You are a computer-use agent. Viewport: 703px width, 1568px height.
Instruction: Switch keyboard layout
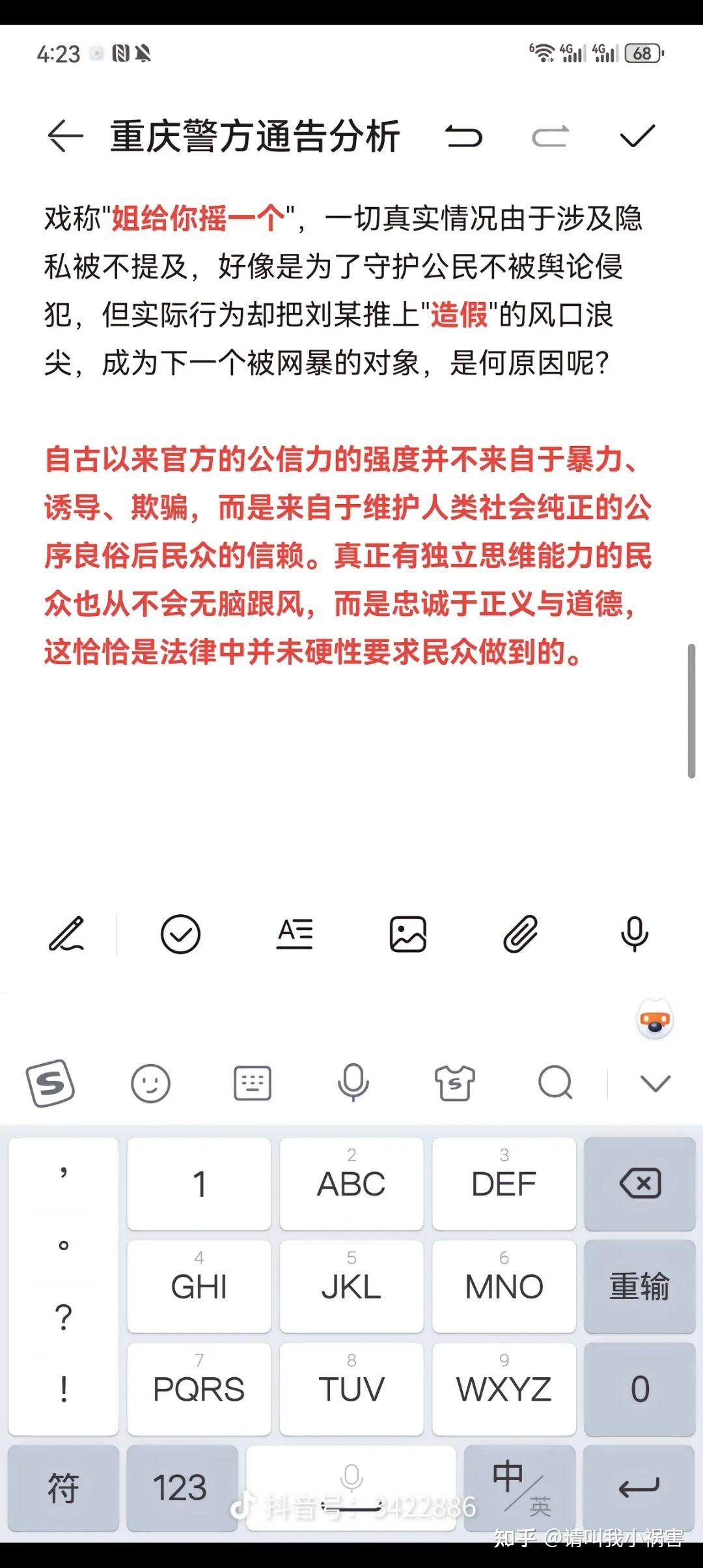point(253,1083)
